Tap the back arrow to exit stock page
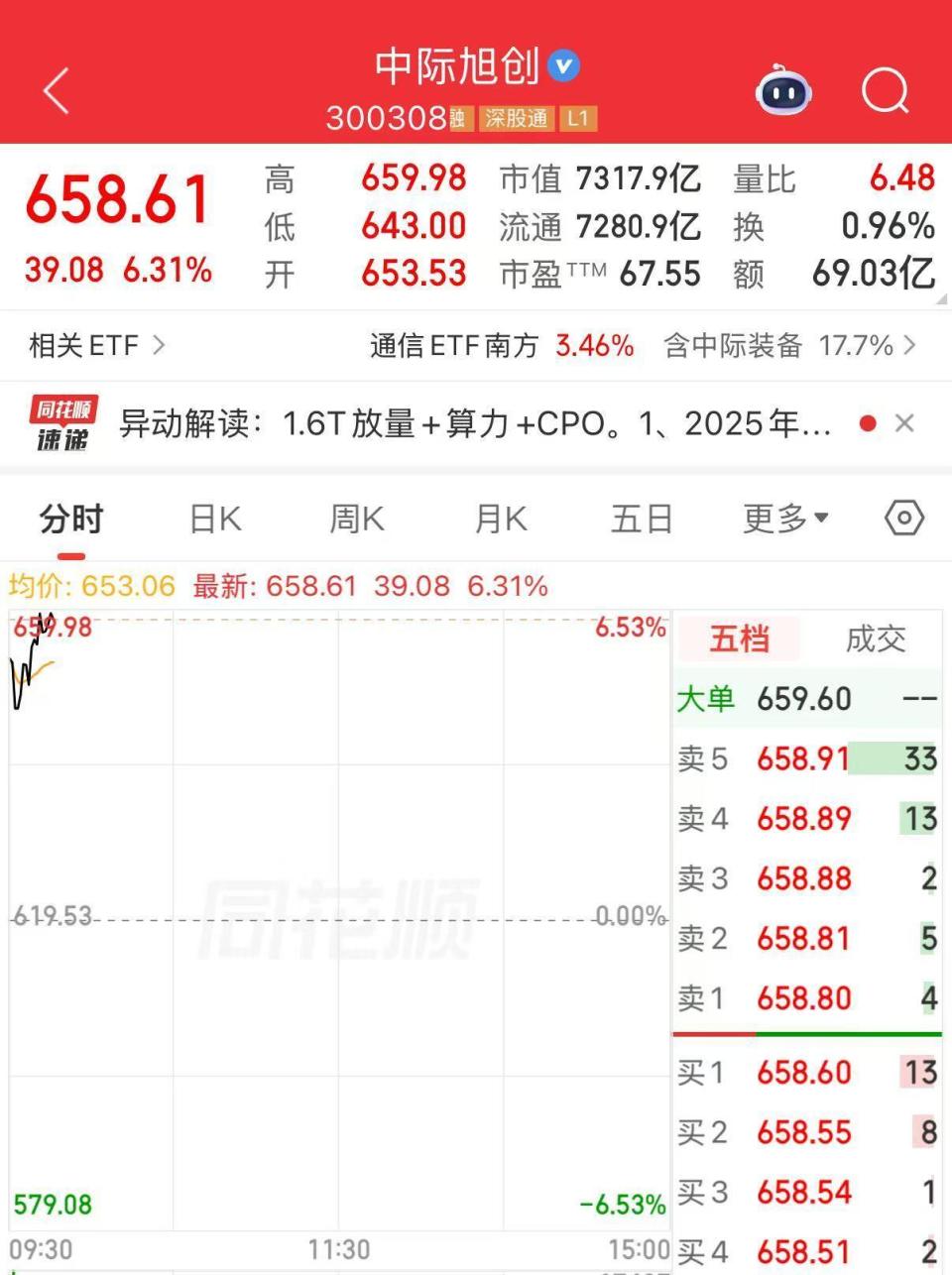Viewport: 952px width, 1275px height. [x=57, y=89]
